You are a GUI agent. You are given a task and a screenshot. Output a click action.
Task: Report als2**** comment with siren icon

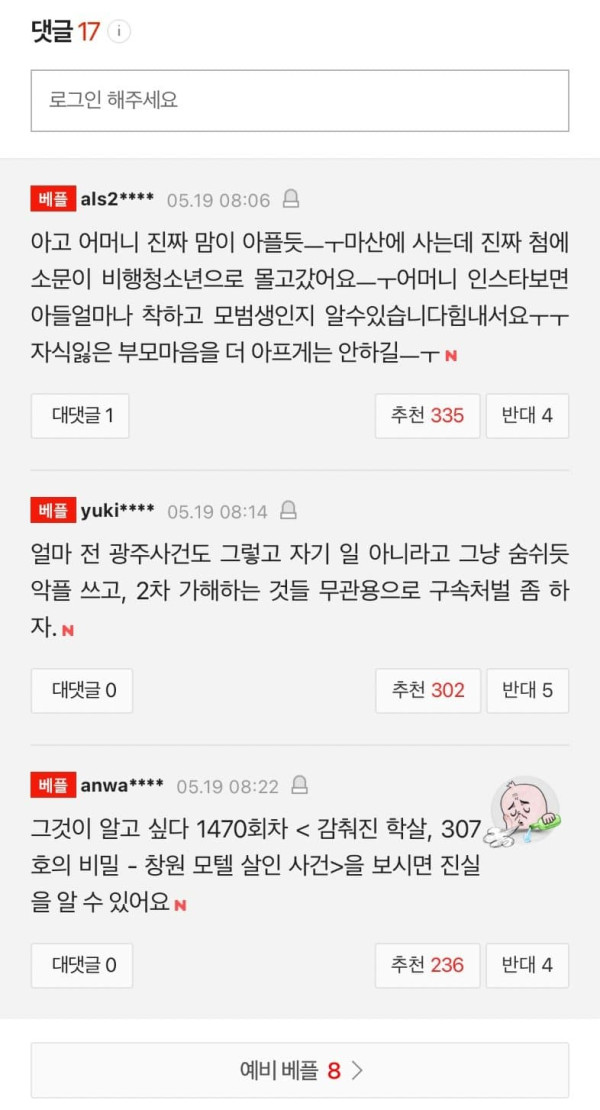click(291, 199)
